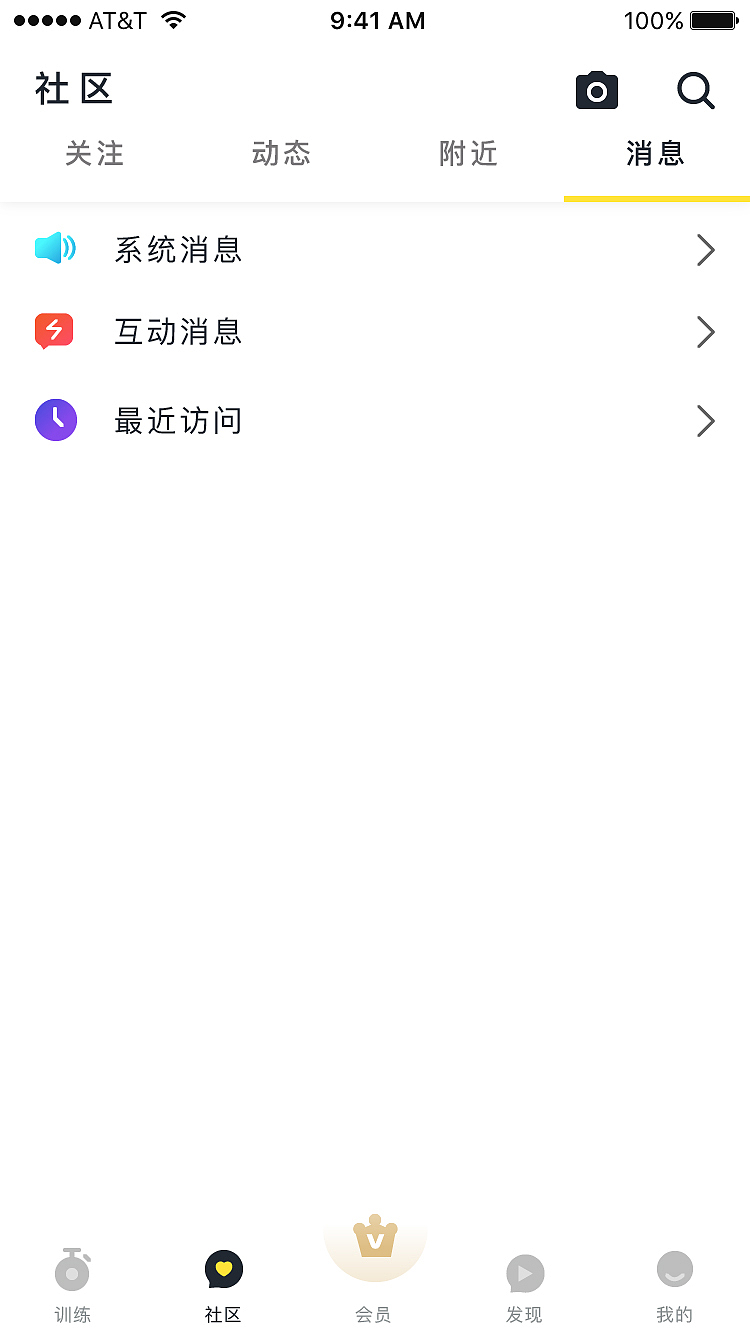This screenshot has width=750, height=1334.
Task: Tap the 我的 smiley icon in bottom bar
Action: [674, 1269]
